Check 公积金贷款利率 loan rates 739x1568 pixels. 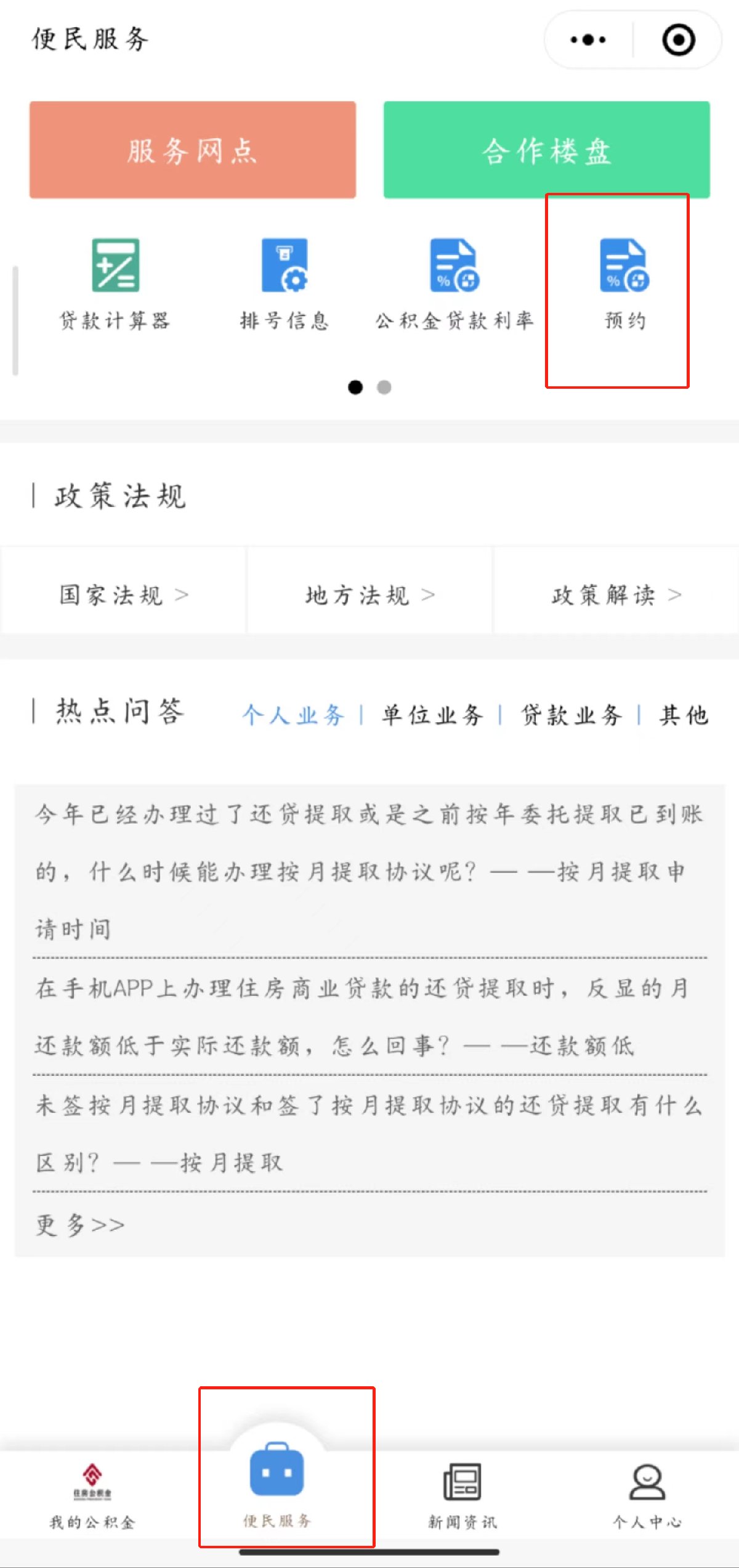(454, 285)
